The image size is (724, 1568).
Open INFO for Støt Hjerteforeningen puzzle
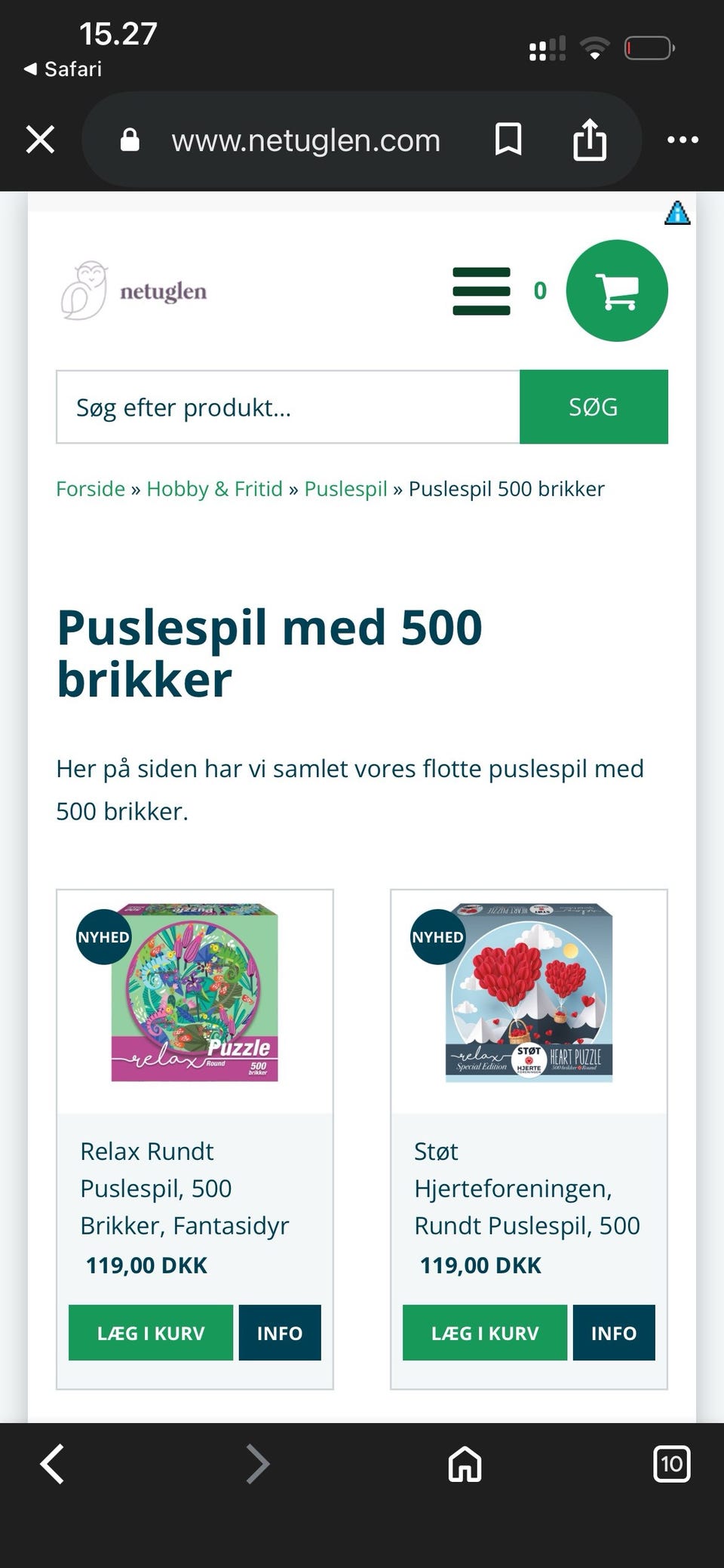(613, 1333)
